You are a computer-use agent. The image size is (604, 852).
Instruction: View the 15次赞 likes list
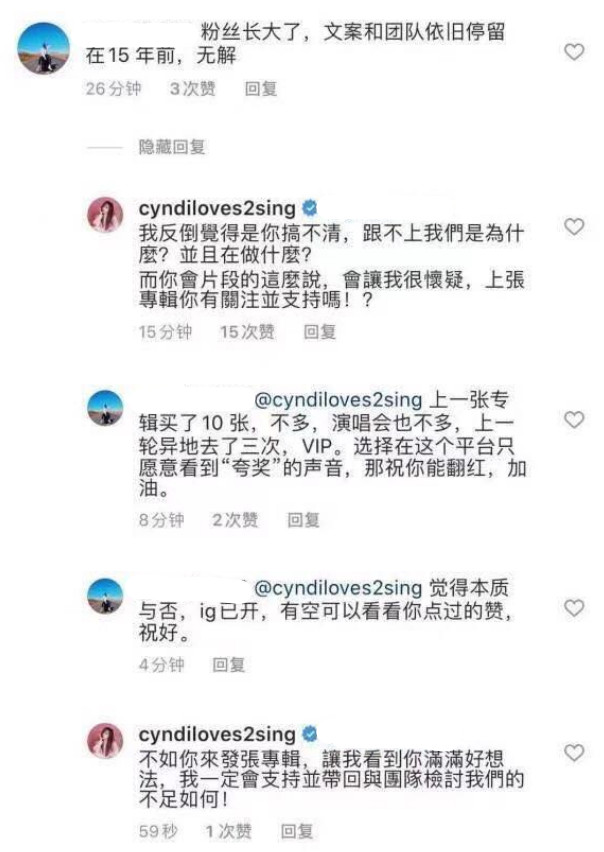point(246,332)
